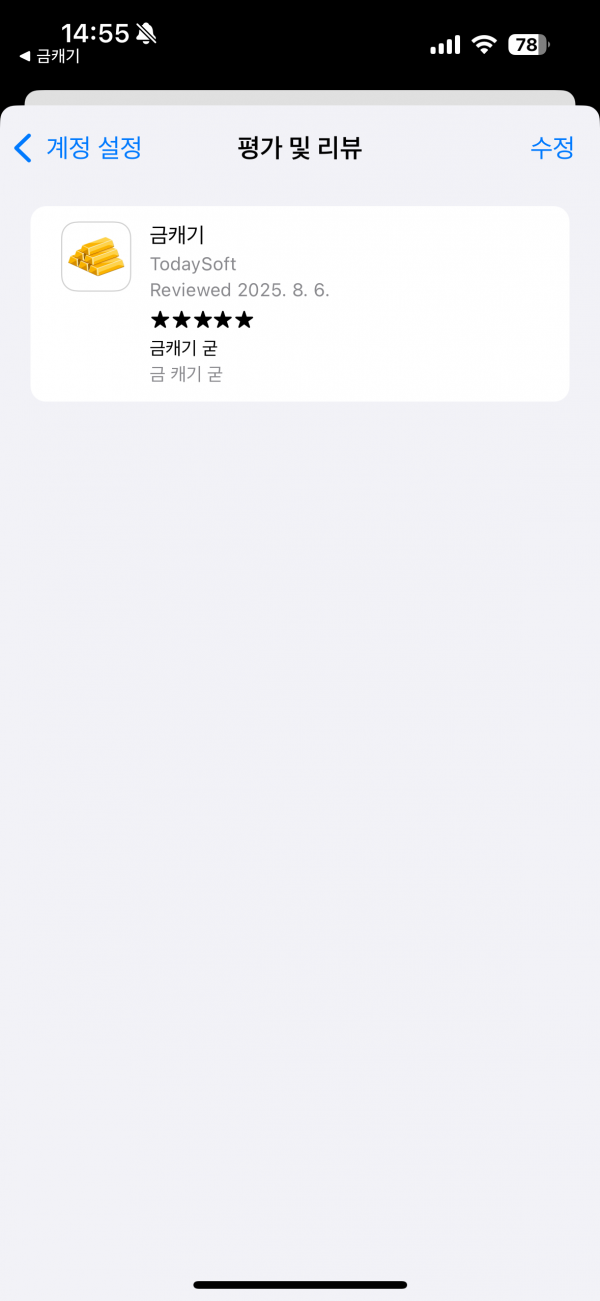Go back to 계정 설정

[x=78, y=149]
